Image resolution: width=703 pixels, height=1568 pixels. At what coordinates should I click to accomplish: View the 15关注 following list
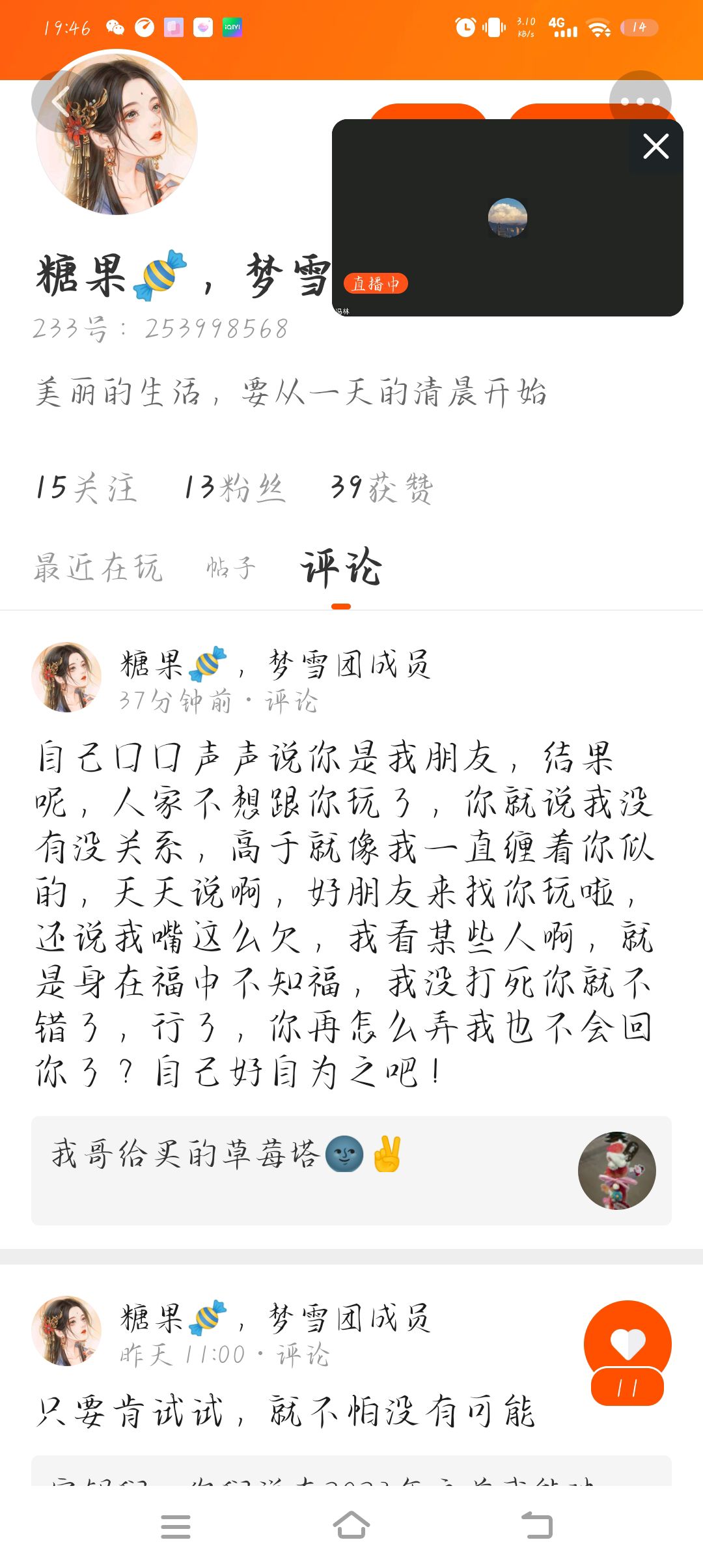(86, 488)
